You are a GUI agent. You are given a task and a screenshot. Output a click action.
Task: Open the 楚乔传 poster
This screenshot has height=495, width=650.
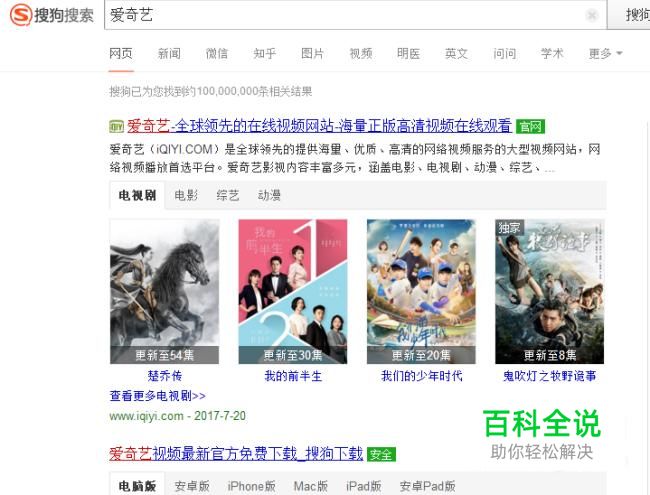point(165,291)
